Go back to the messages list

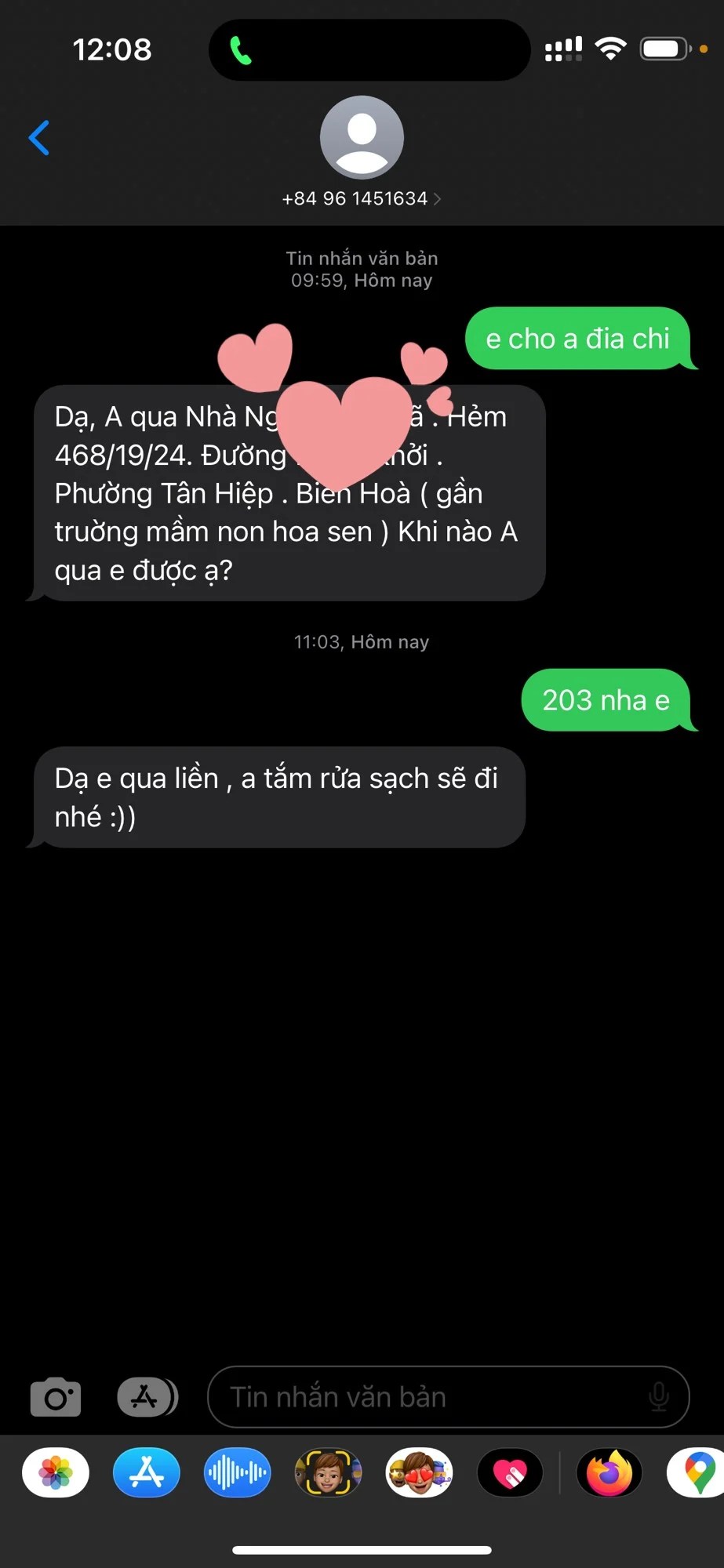coord(39,138)
